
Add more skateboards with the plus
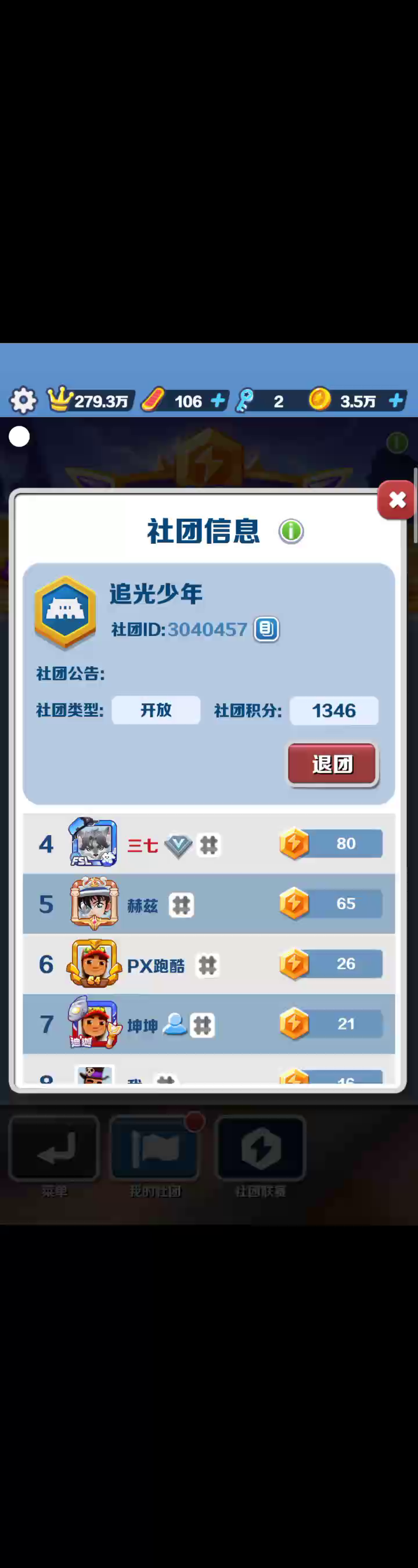(218, 400)
